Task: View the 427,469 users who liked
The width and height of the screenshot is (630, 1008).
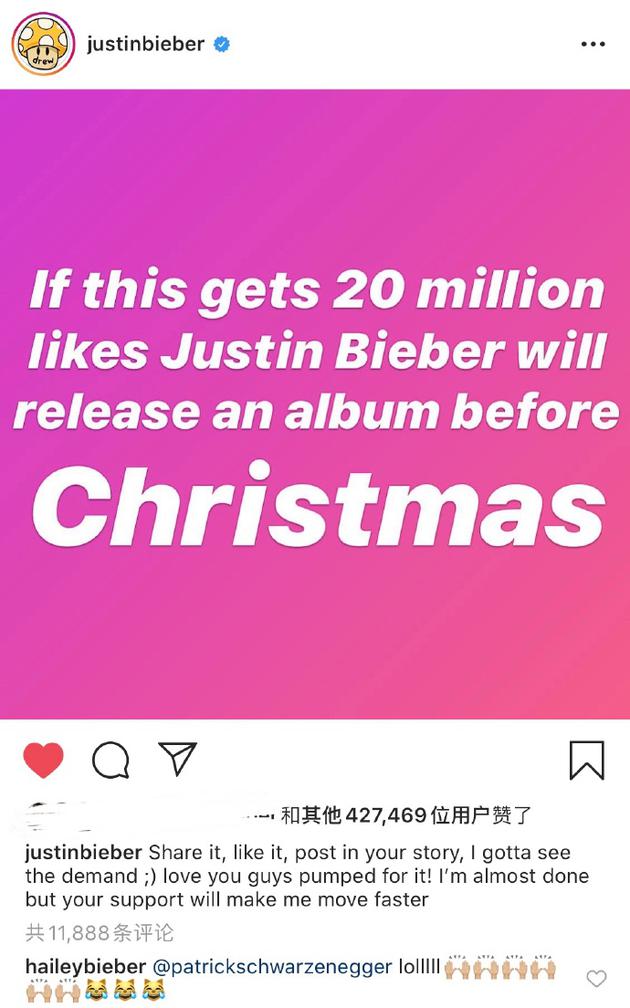Action: click(x=405, y=815)
